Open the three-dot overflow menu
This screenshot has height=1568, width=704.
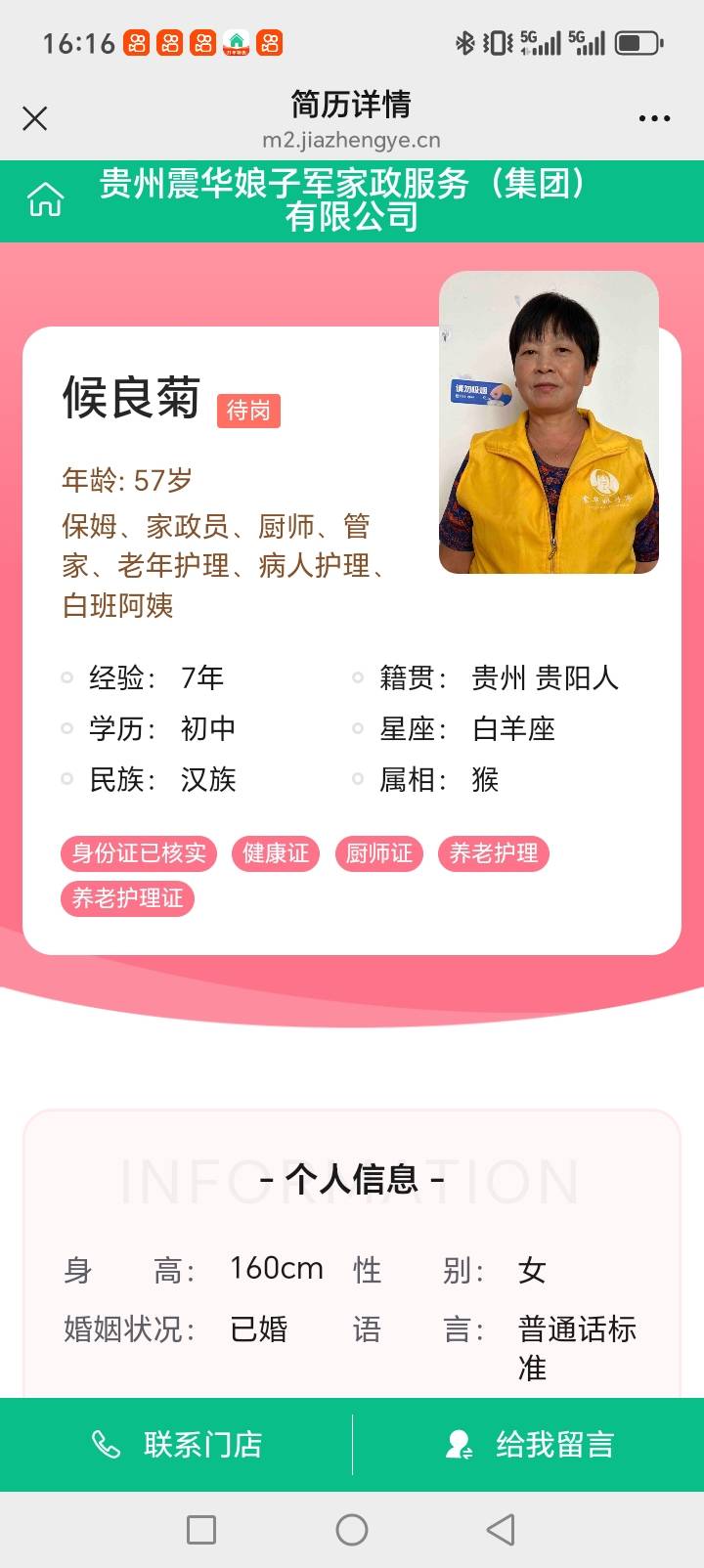click(x=654, y=118)
